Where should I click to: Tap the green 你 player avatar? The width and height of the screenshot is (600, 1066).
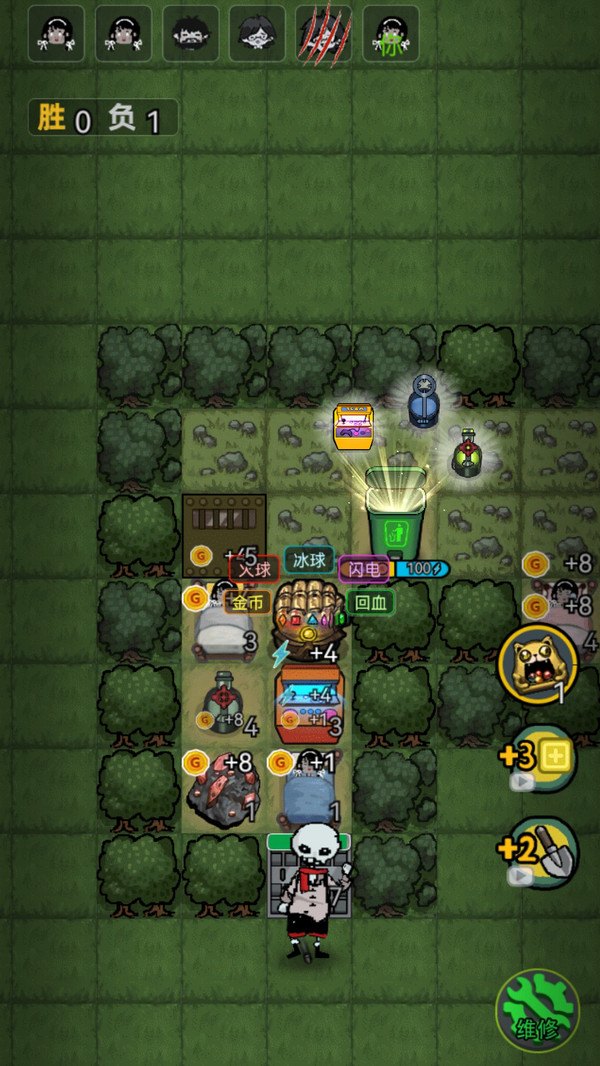pyautogui.click(x=390, y=35)
